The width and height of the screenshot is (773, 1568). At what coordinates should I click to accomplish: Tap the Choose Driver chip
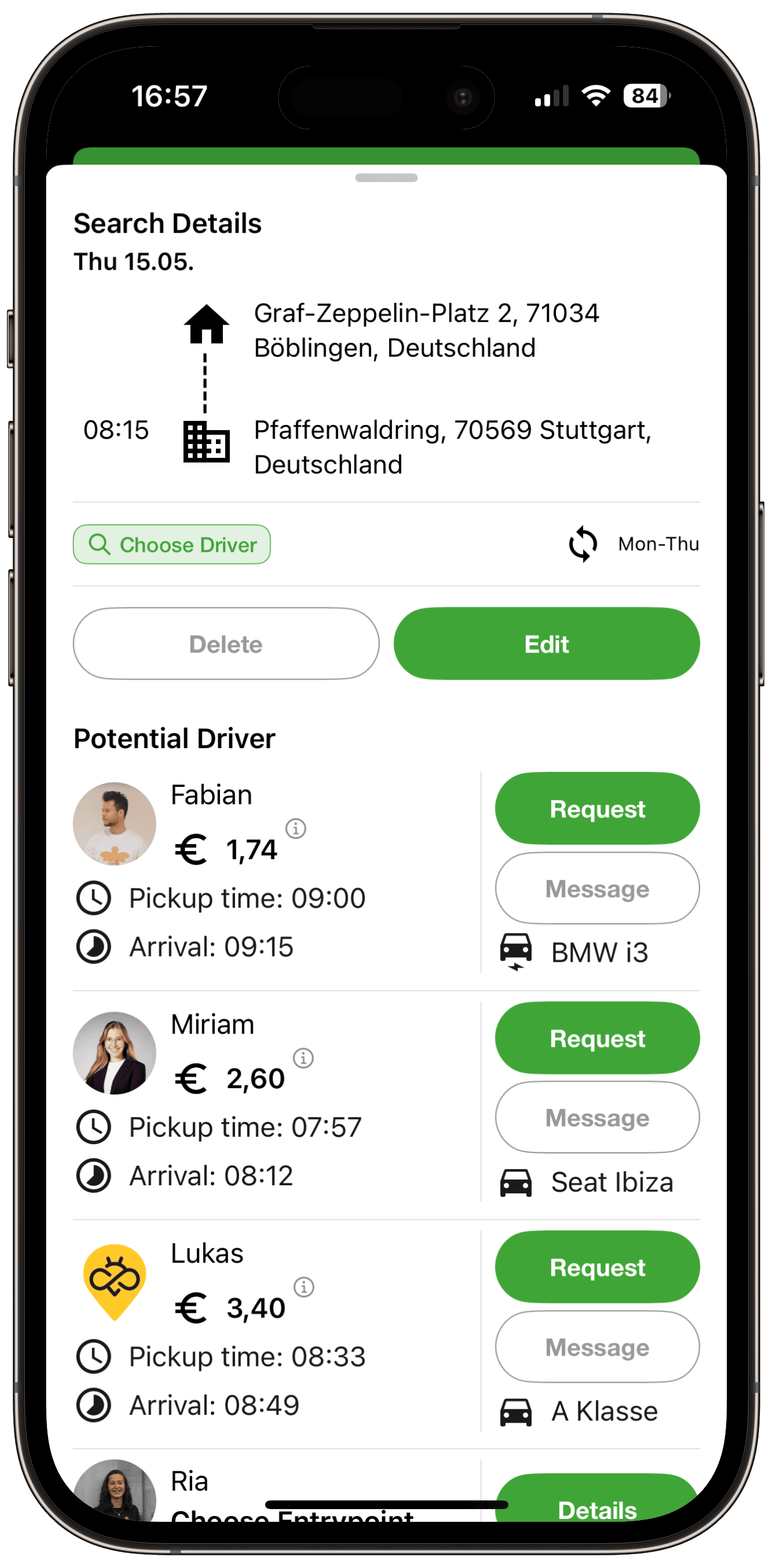[x=171, y=544]
